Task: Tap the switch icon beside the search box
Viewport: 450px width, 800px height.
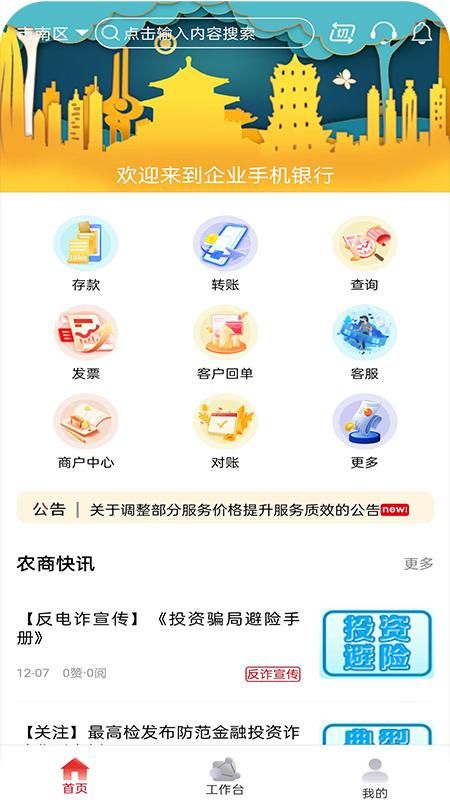Action: [x=344, y=34]
